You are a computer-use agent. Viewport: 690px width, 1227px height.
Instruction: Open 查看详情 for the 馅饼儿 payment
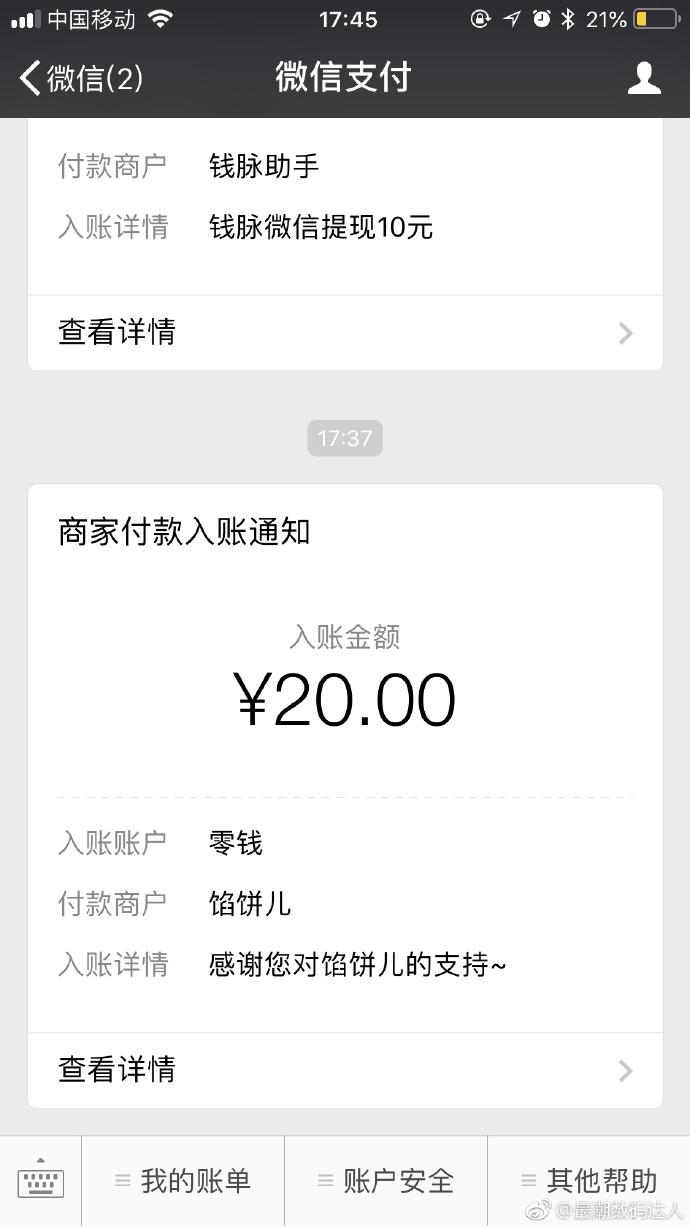tap(345, 1070)
